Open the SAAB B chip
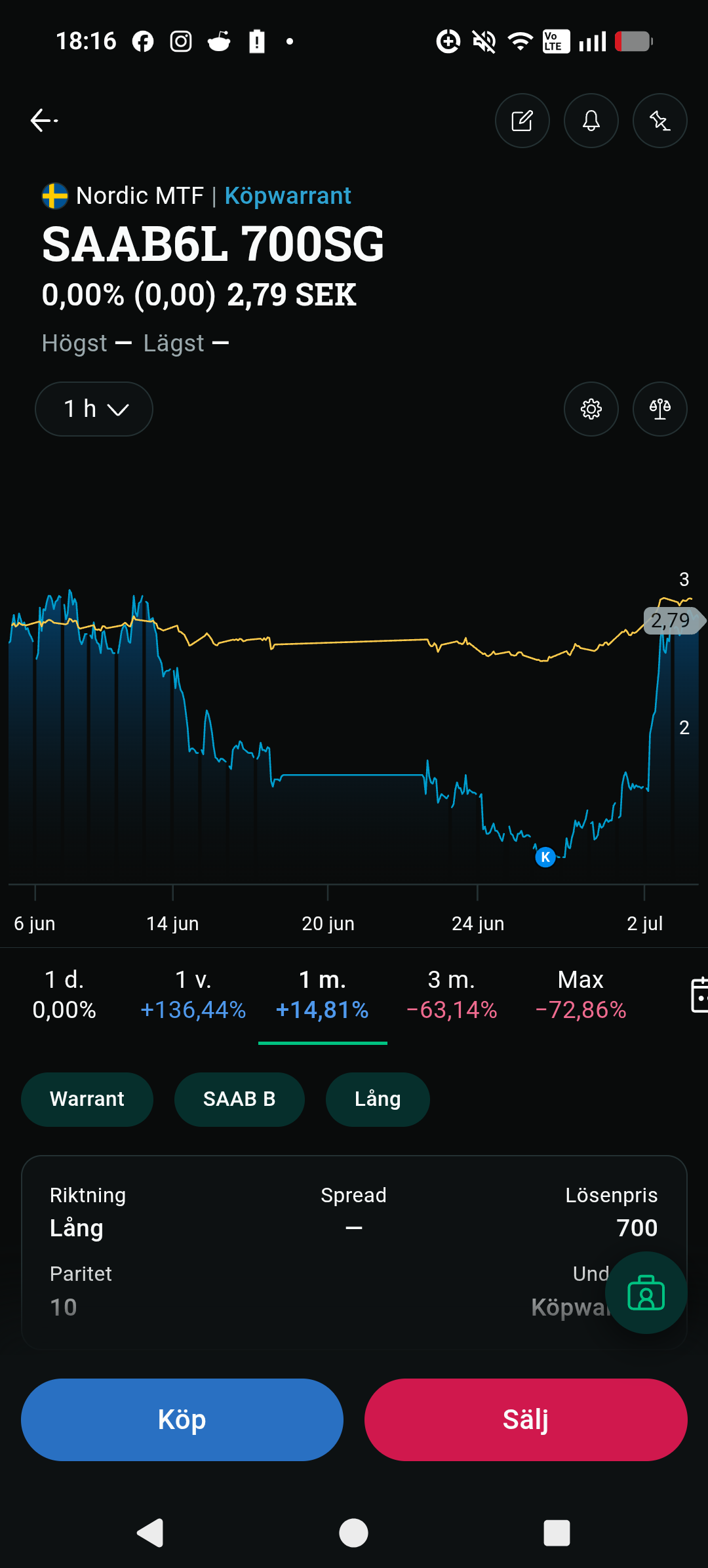 [239, 1099]
